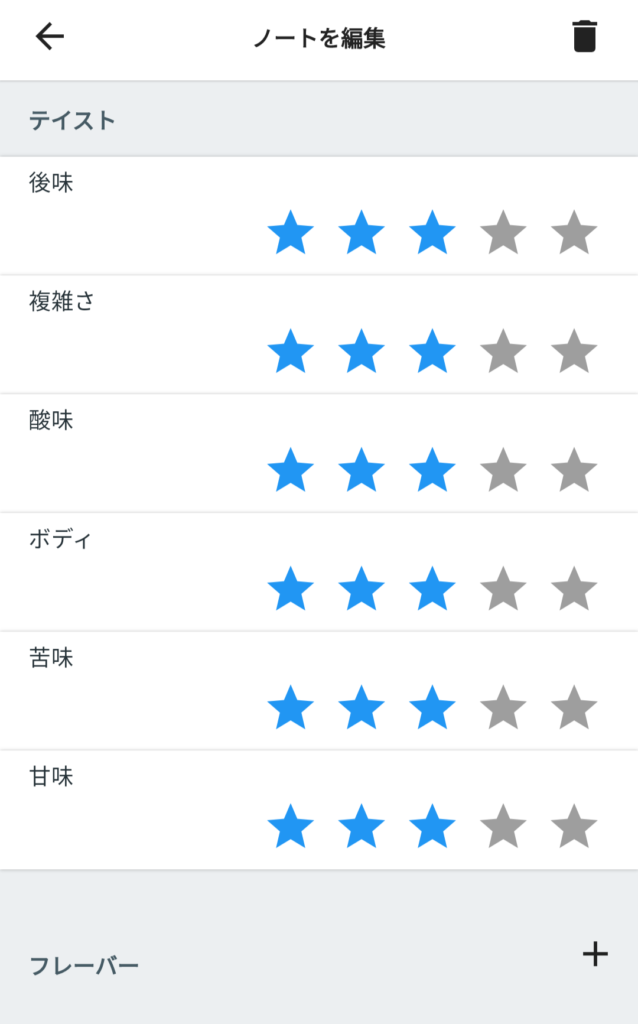Go back using the arrow icon
638x1024 pixels.
[50, 37]
